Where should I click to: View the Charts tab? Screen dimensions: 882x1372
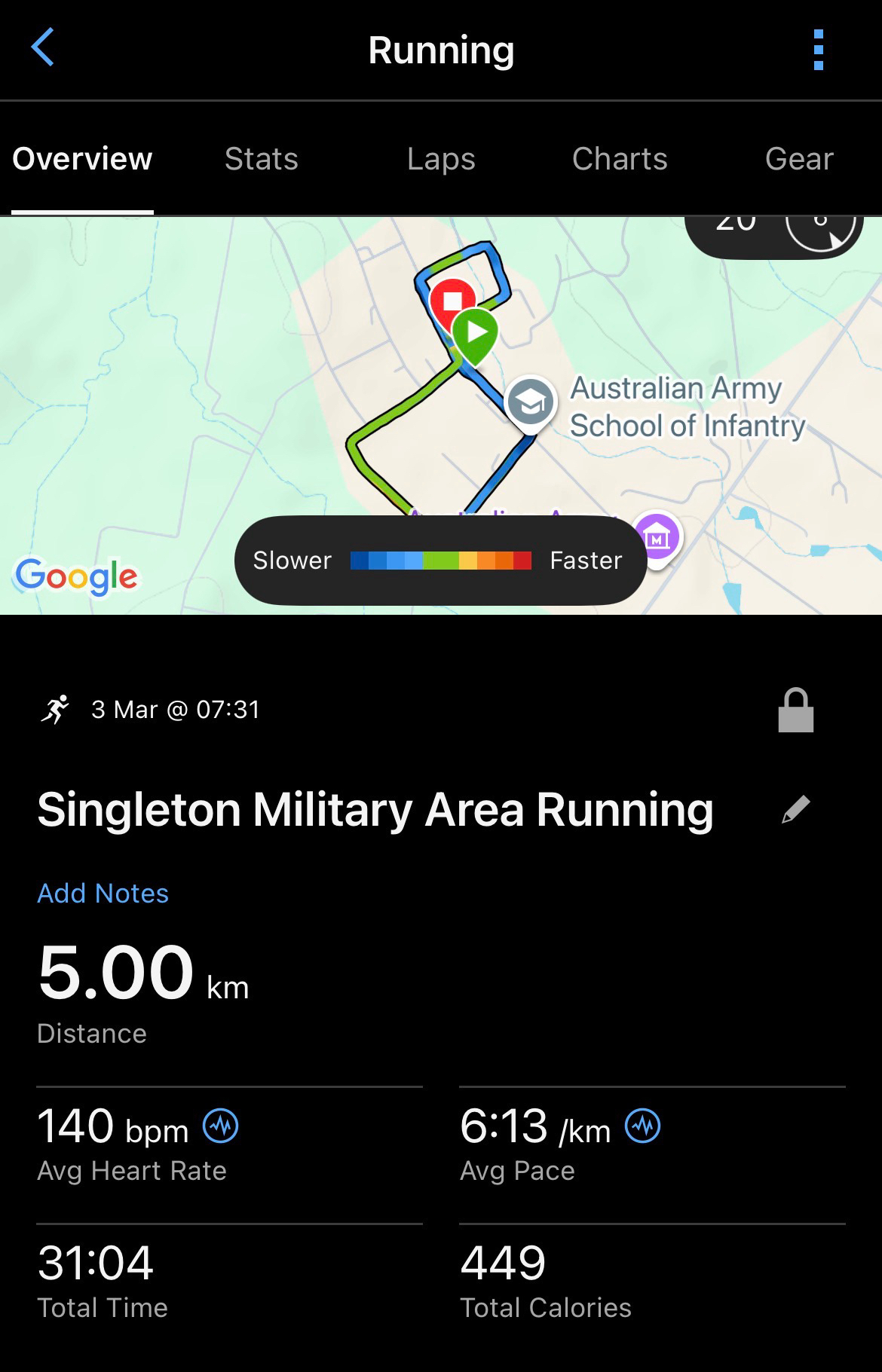coord(620,159)
